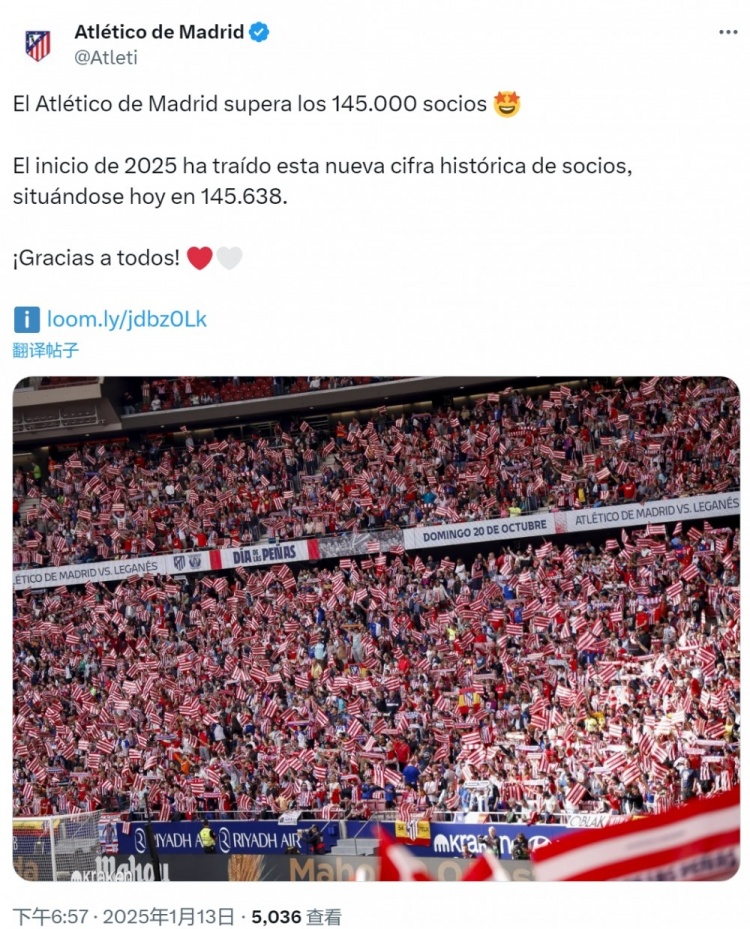Tap 翻译帖子 to translate the post

(46, 350)
